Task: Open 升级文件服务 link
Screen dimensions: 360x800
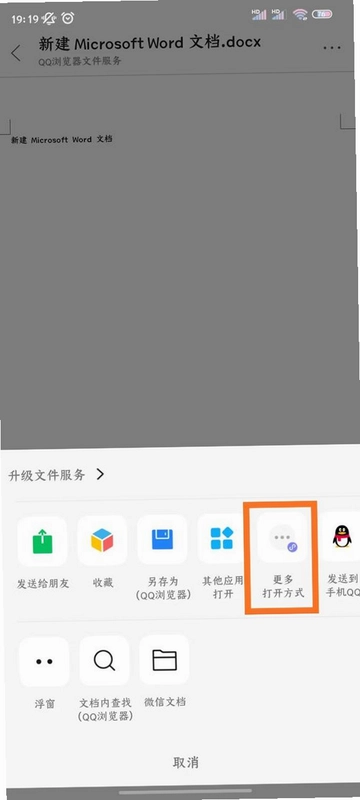Action: (56, 475)
